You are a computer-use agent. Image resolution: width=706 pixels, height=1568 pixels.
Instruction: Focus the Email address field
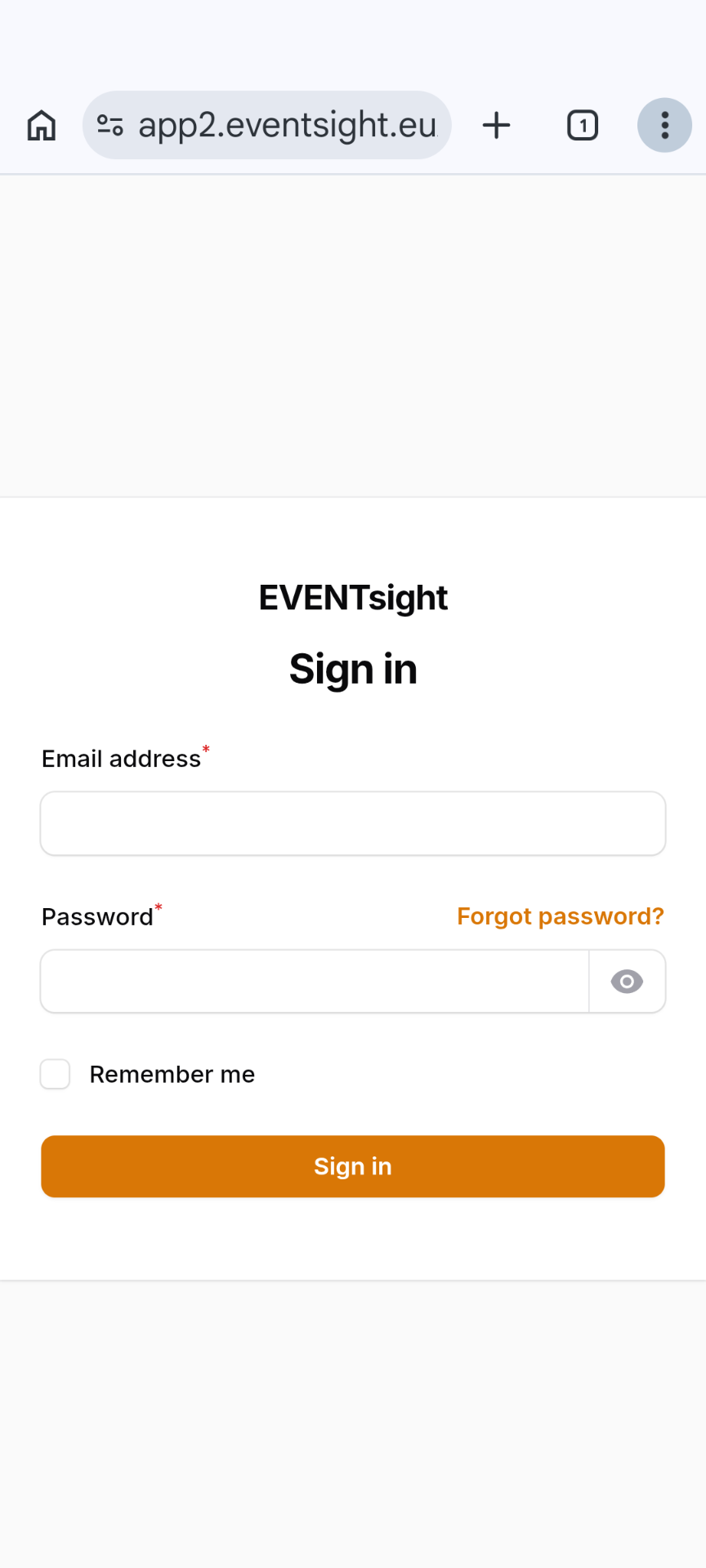[x=353, y=823]
